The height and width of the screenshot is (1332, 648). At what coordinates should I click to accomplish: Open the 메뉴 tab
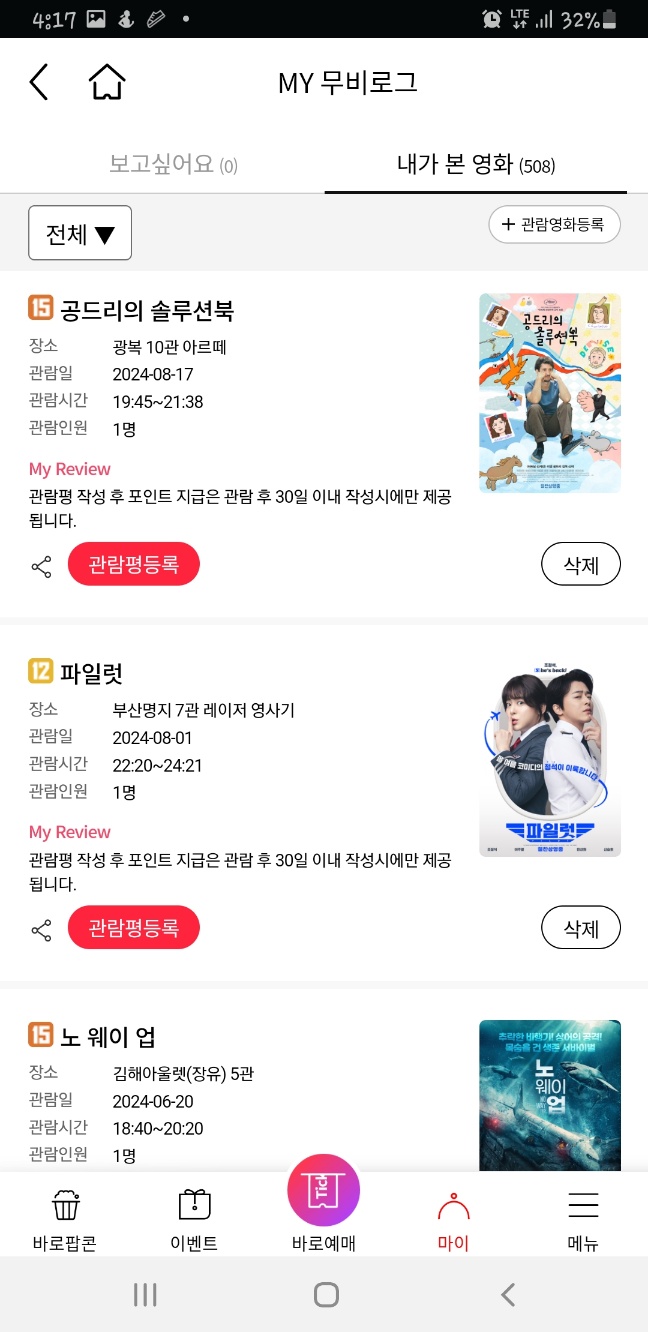click(x=583, y=1221)
